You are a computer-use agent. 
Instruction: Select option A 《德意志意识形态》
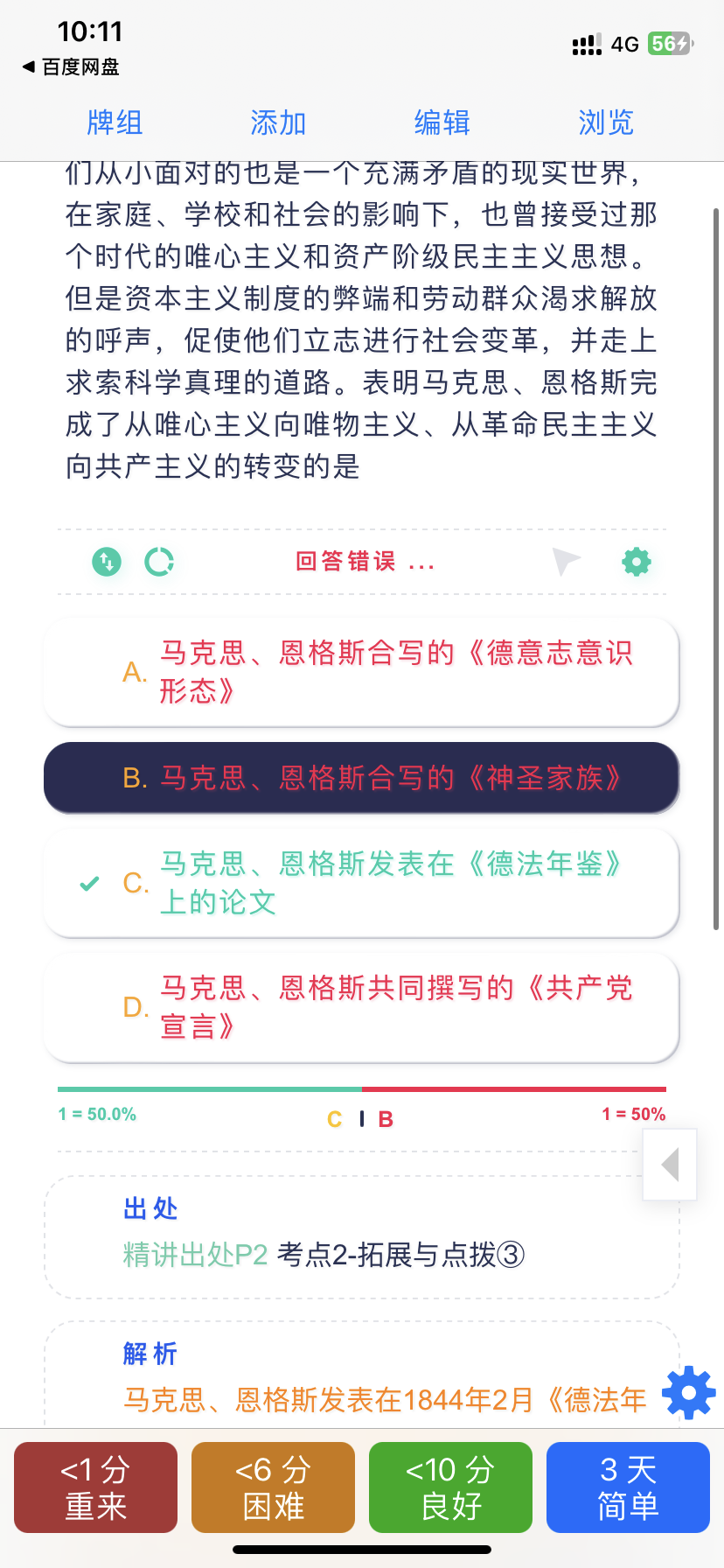pyautogui.click(x=361, y=672)
